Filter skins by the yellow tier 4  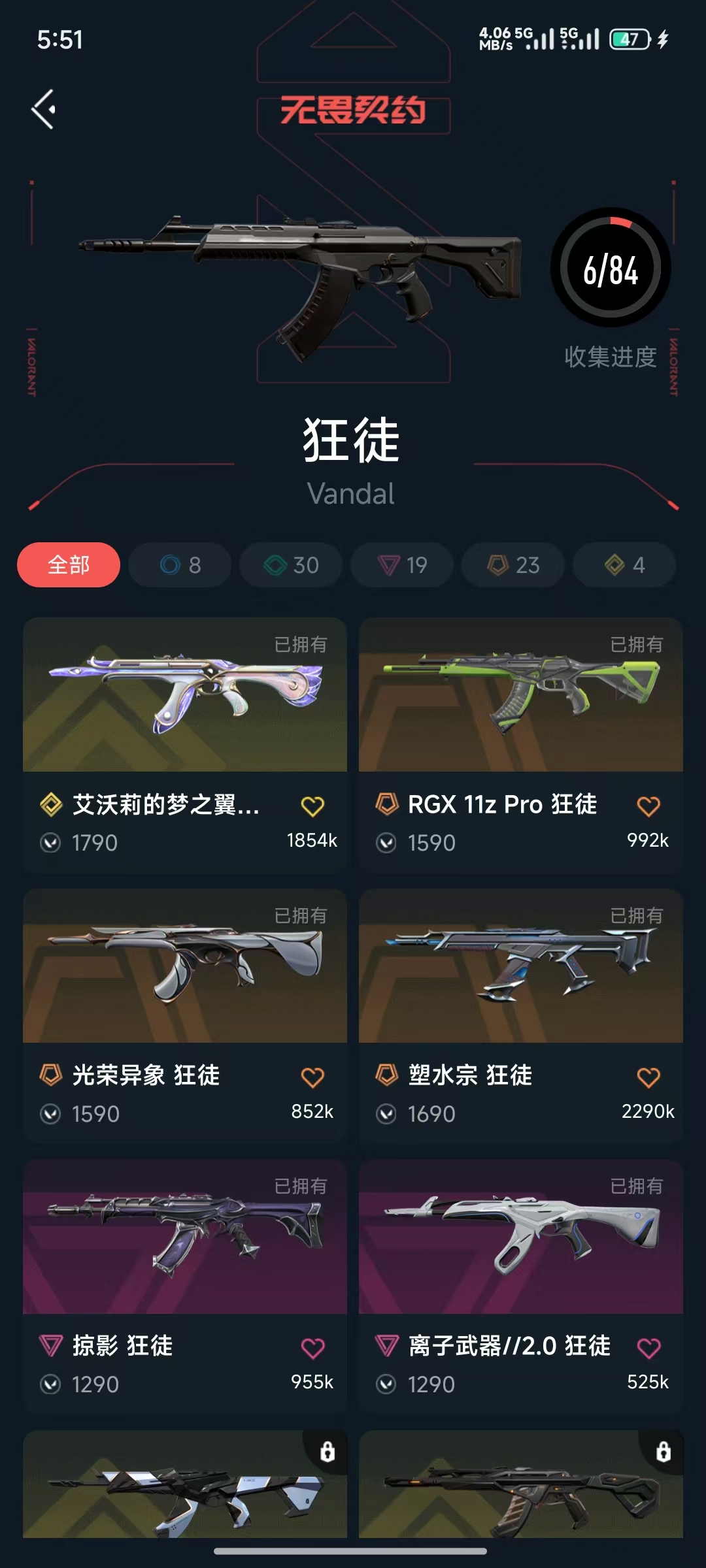[624, 564]
